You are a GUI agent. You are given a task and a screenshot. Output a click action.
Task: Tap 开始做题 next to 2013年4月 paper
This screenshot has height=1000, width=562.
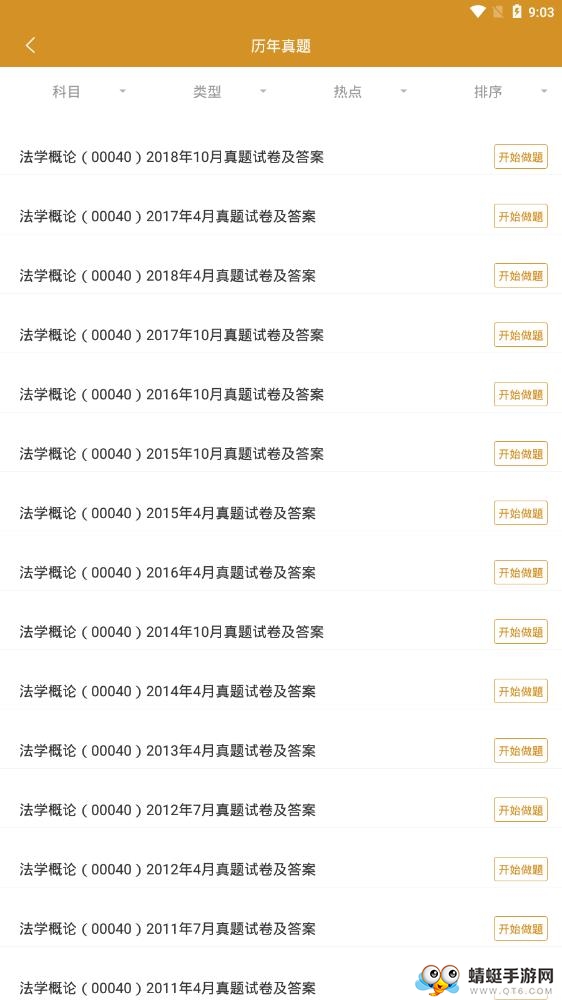(521, 751)
